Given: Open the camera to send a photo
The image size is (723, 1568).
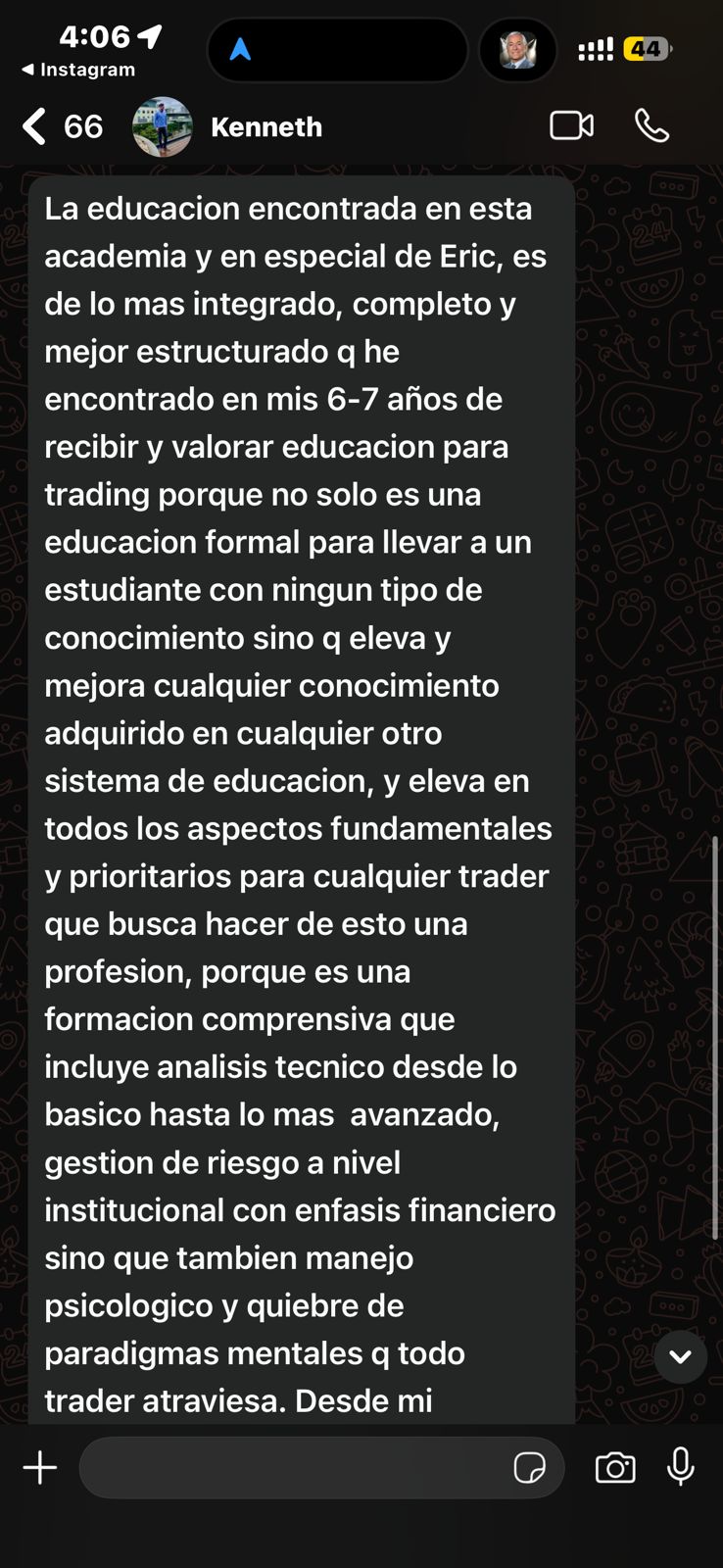Looking at the screenshot, I should click(x=615, y=1468).
